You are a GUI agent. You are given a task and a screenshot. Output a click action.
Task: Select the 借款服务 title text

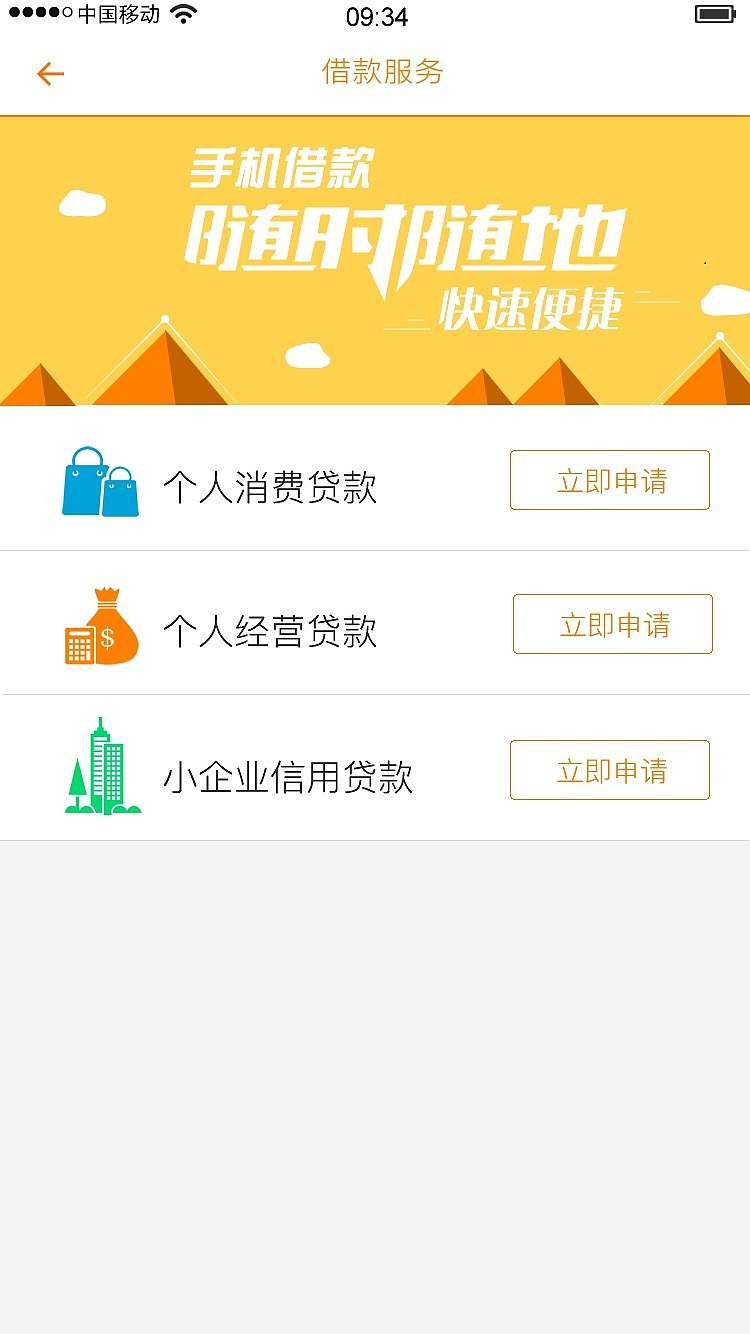381,73
